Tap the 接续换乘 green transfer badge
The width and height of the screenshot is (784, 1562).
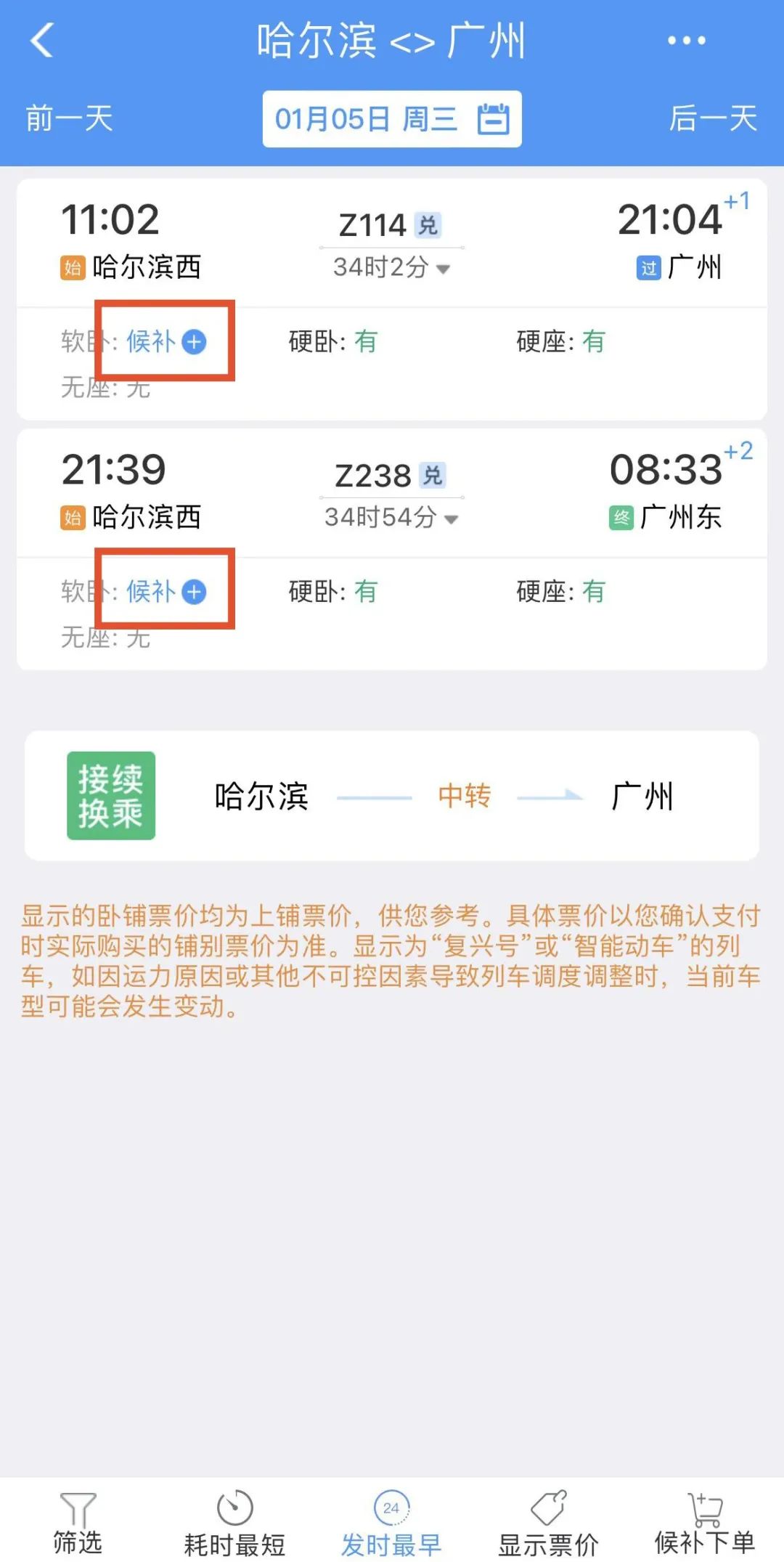(x=110, y=794)
